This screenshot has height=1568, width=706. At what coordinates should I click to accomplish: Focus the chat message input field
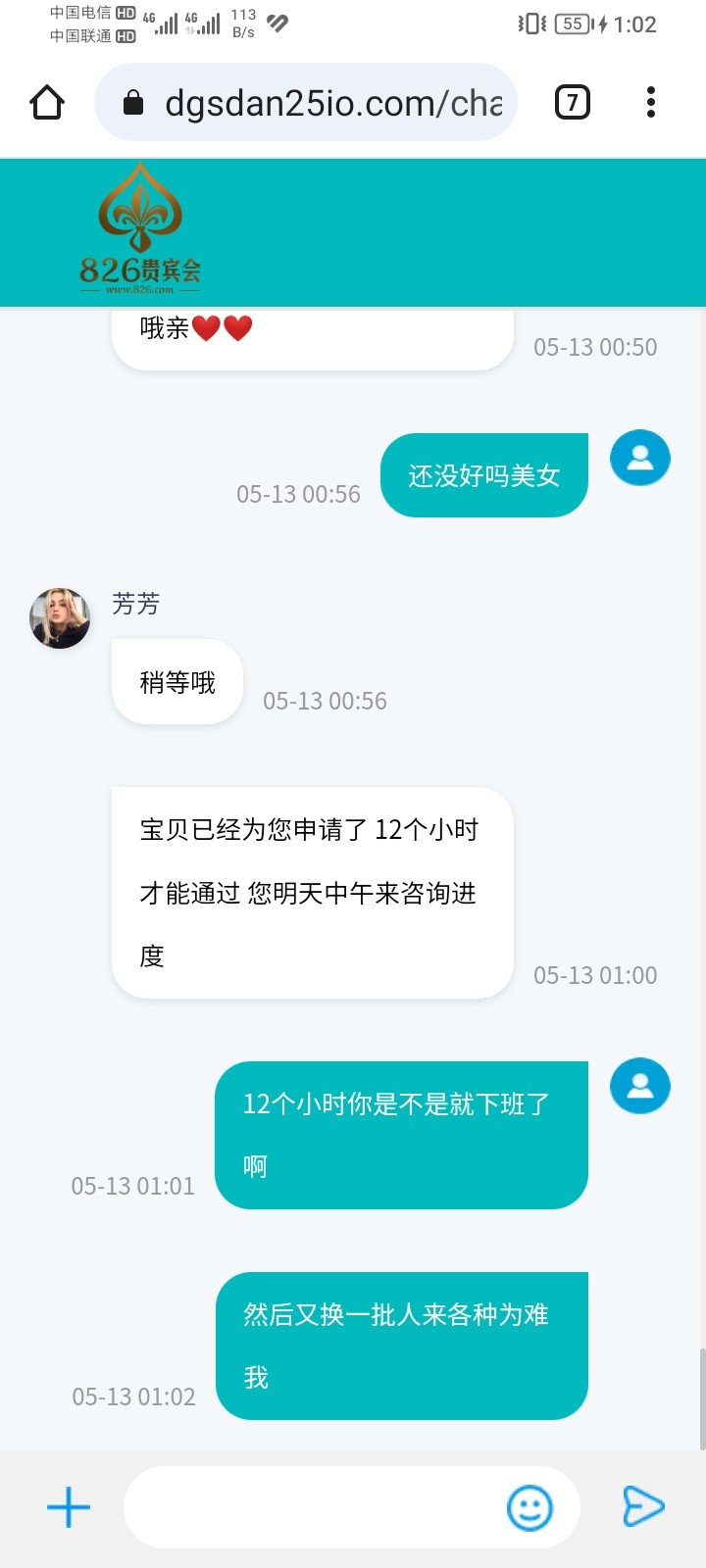(314, 1507)
